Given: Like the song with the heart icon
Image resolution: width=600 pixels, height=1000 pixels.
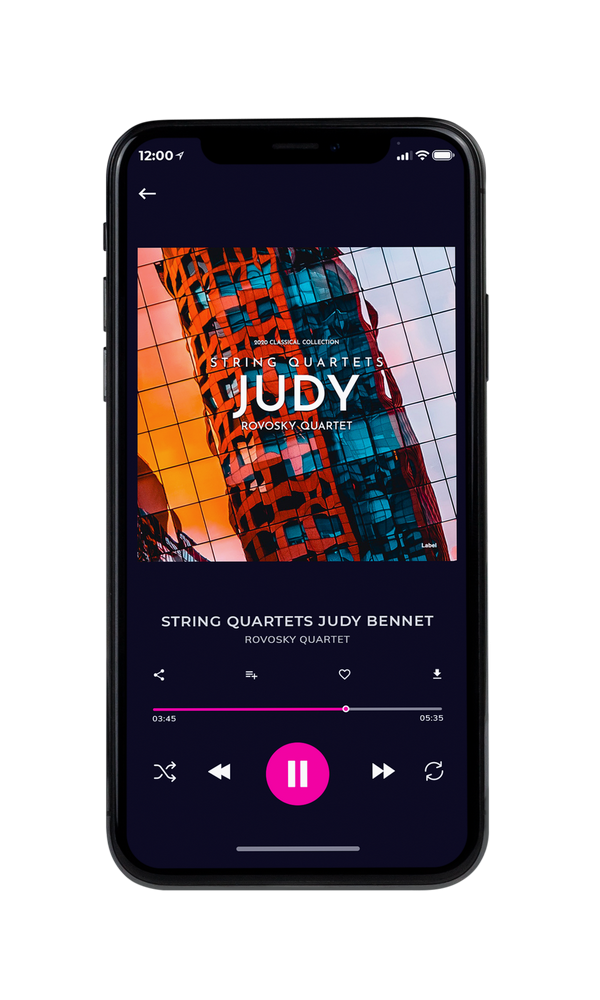Looking at the screenshot, I should (344, 674).
